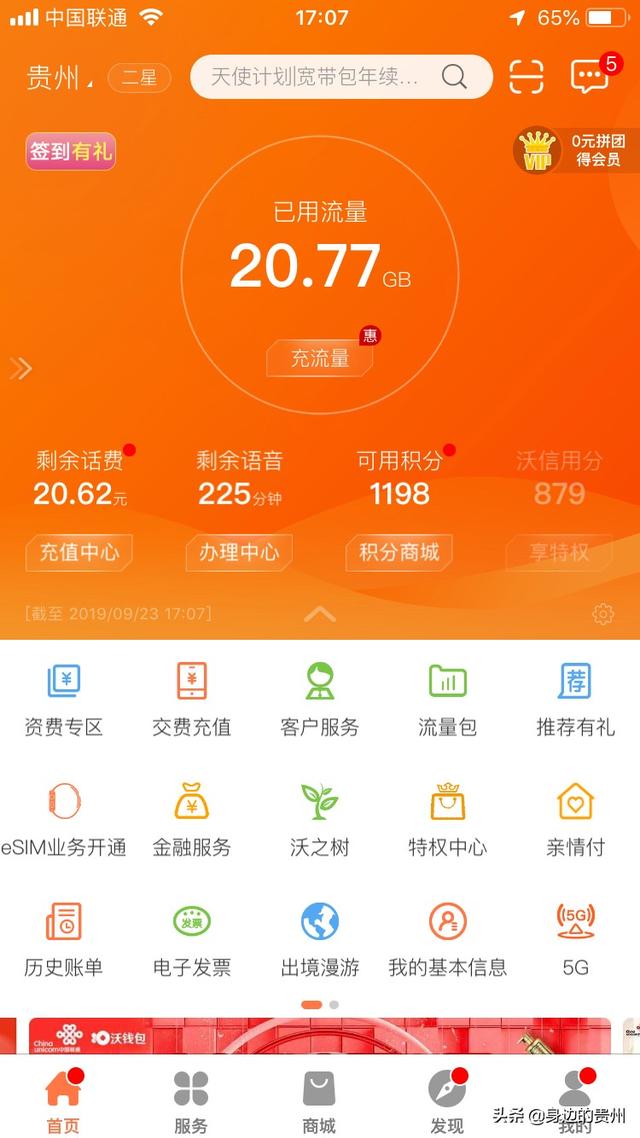This screenshot has height=1138, width=640.
Task: Open the 签到有礼 check-in button
Action: click(70, 153)
